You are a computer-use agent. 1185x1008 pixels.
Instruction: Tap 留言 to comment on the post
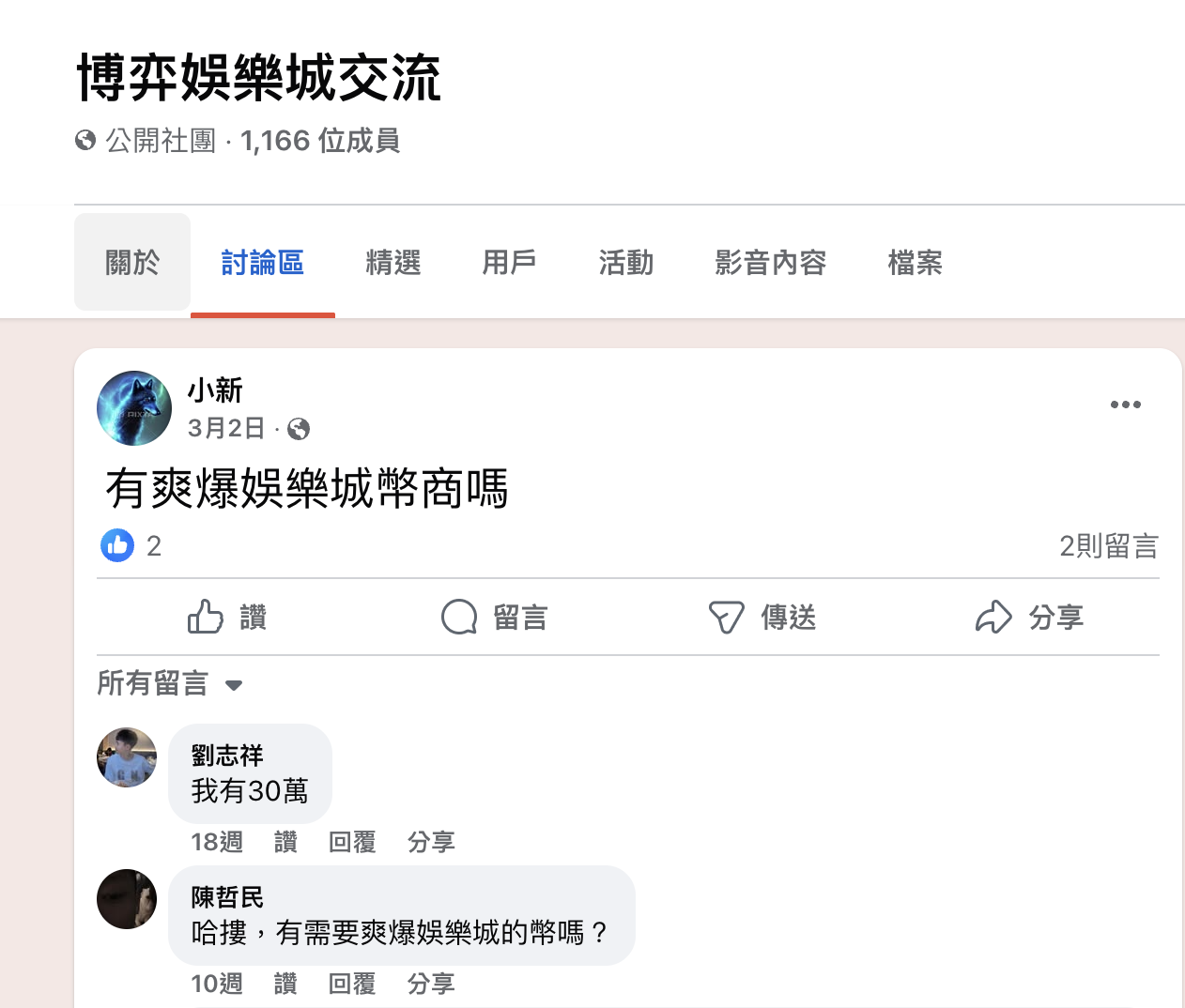tap(495, 618)
